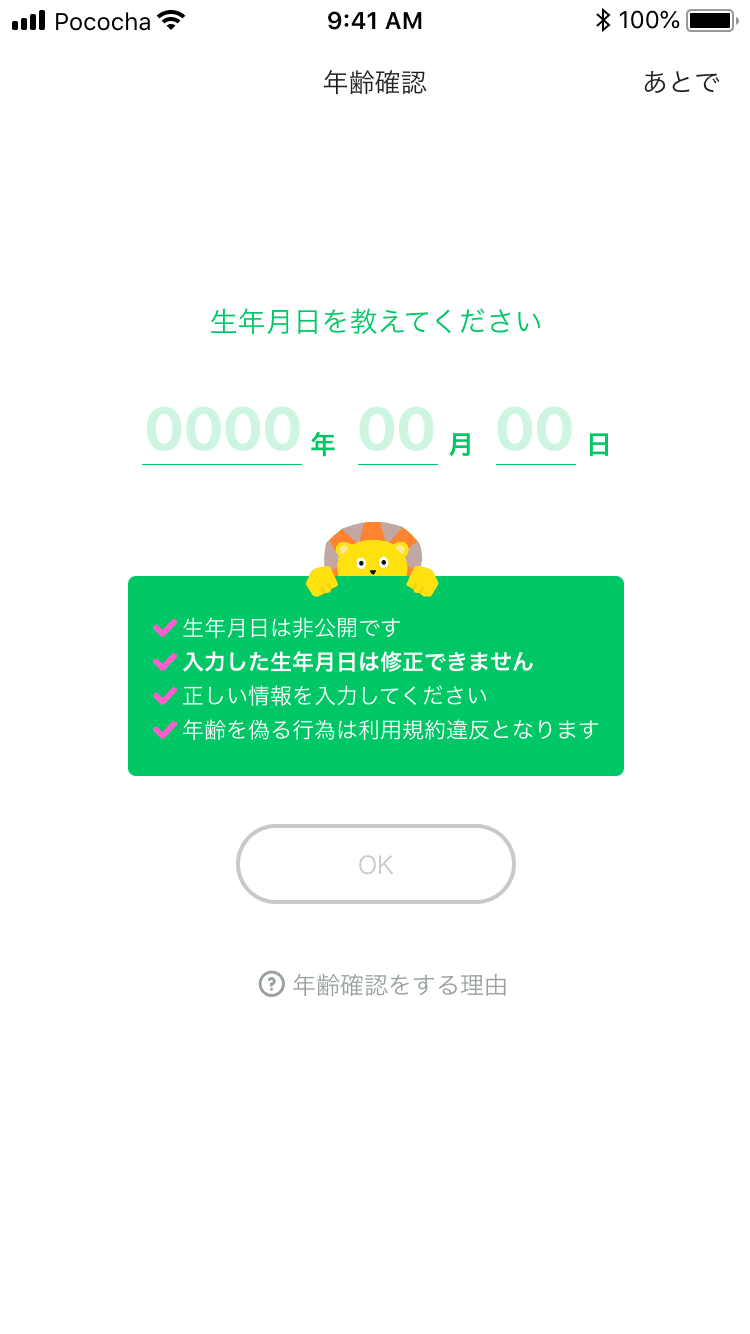Image resolution: width=750 pixels, height=1334 pixels.
Task: Tap the lion mascot above the green panel
Action: click(375, 550)
